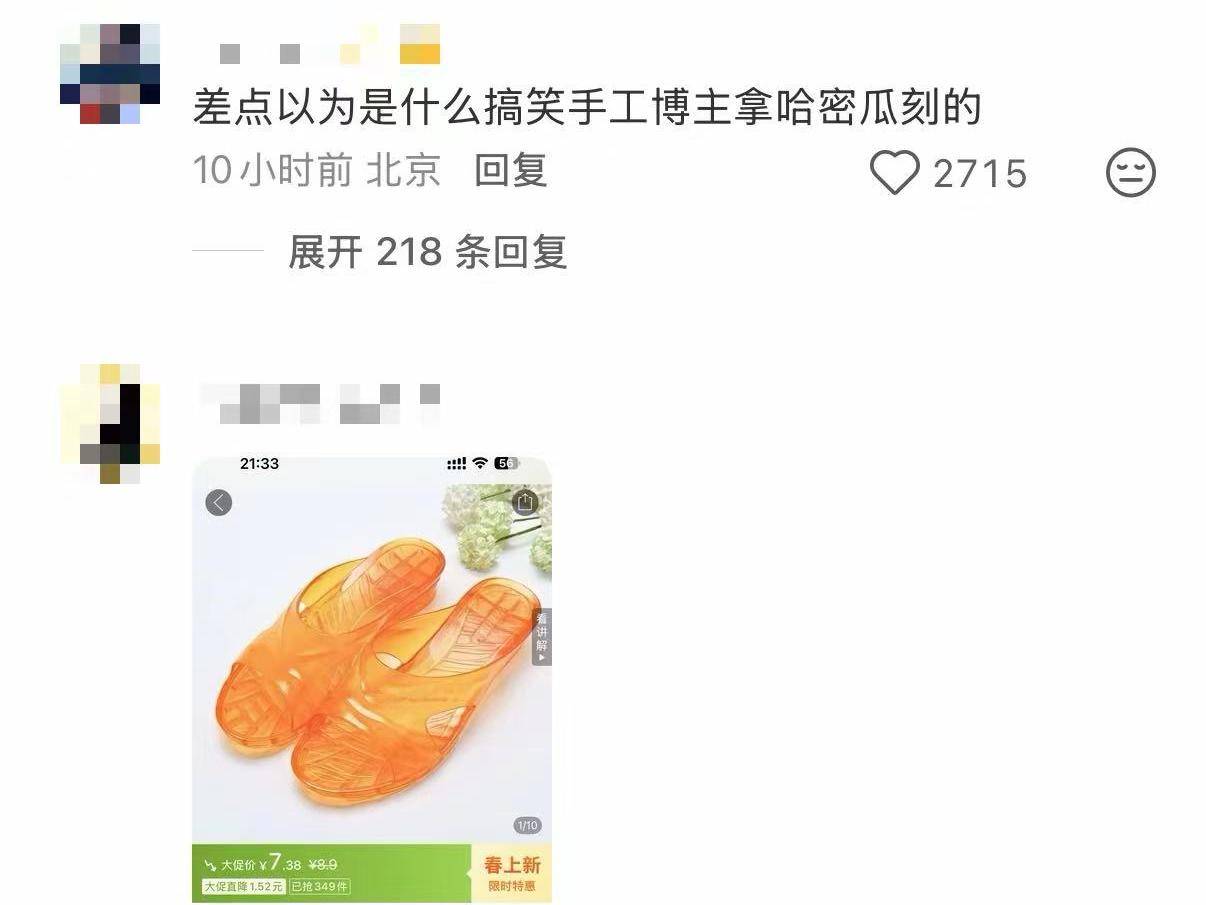Open the second commenter's avatar

pos(109,424)
